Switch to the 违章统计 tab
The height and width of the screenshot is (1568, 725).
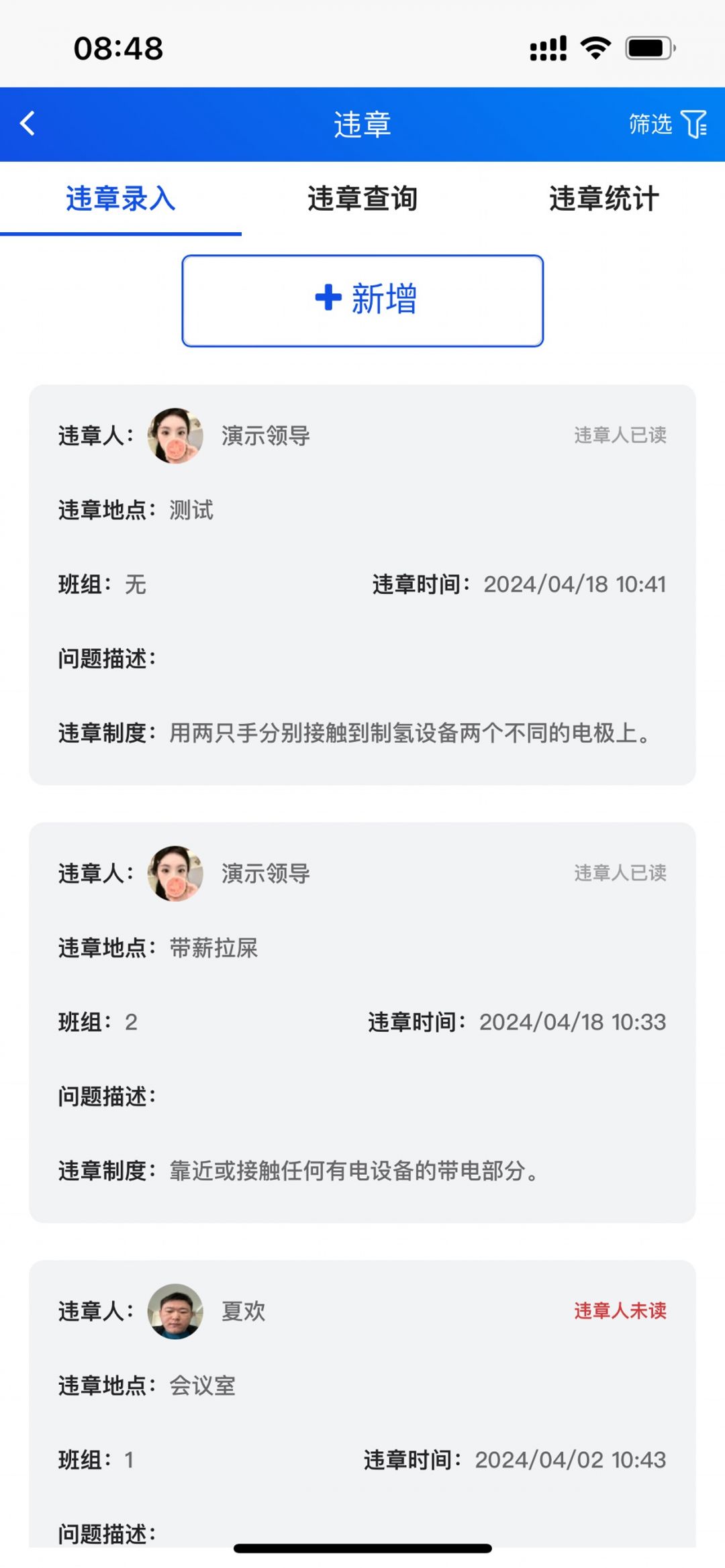click(603, 199)
